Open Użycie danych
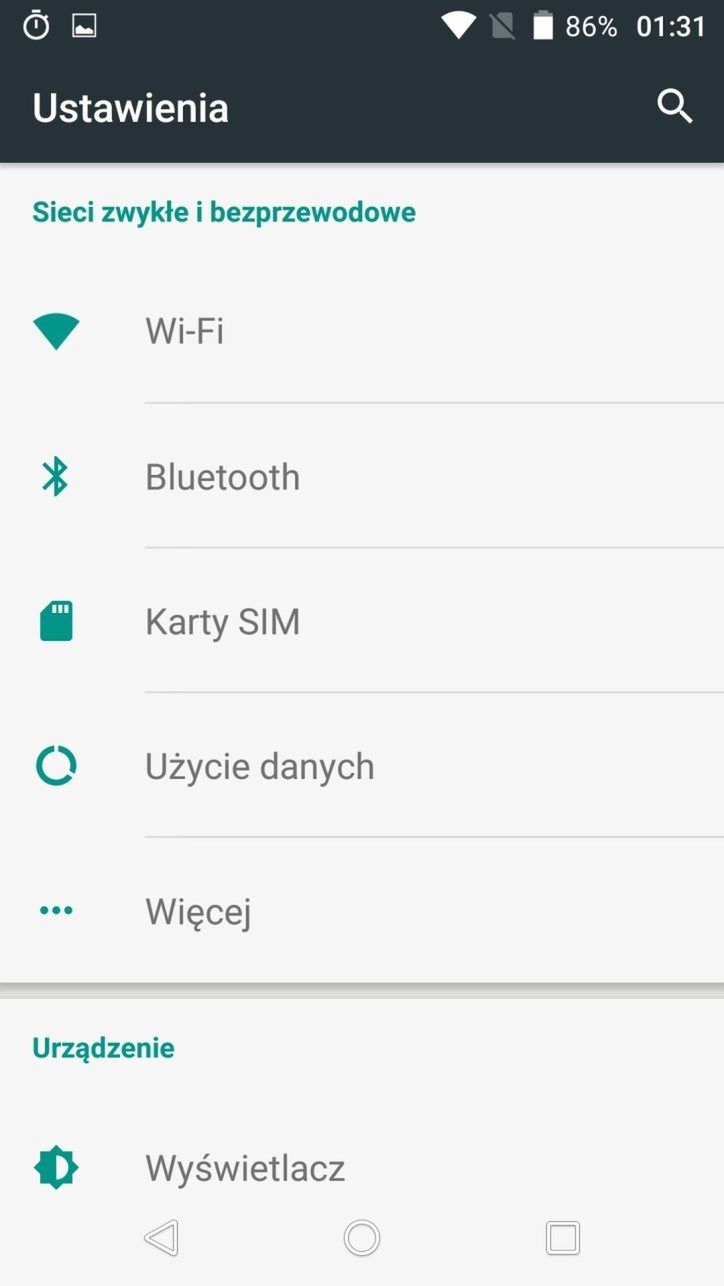 [x=259, y=767]
